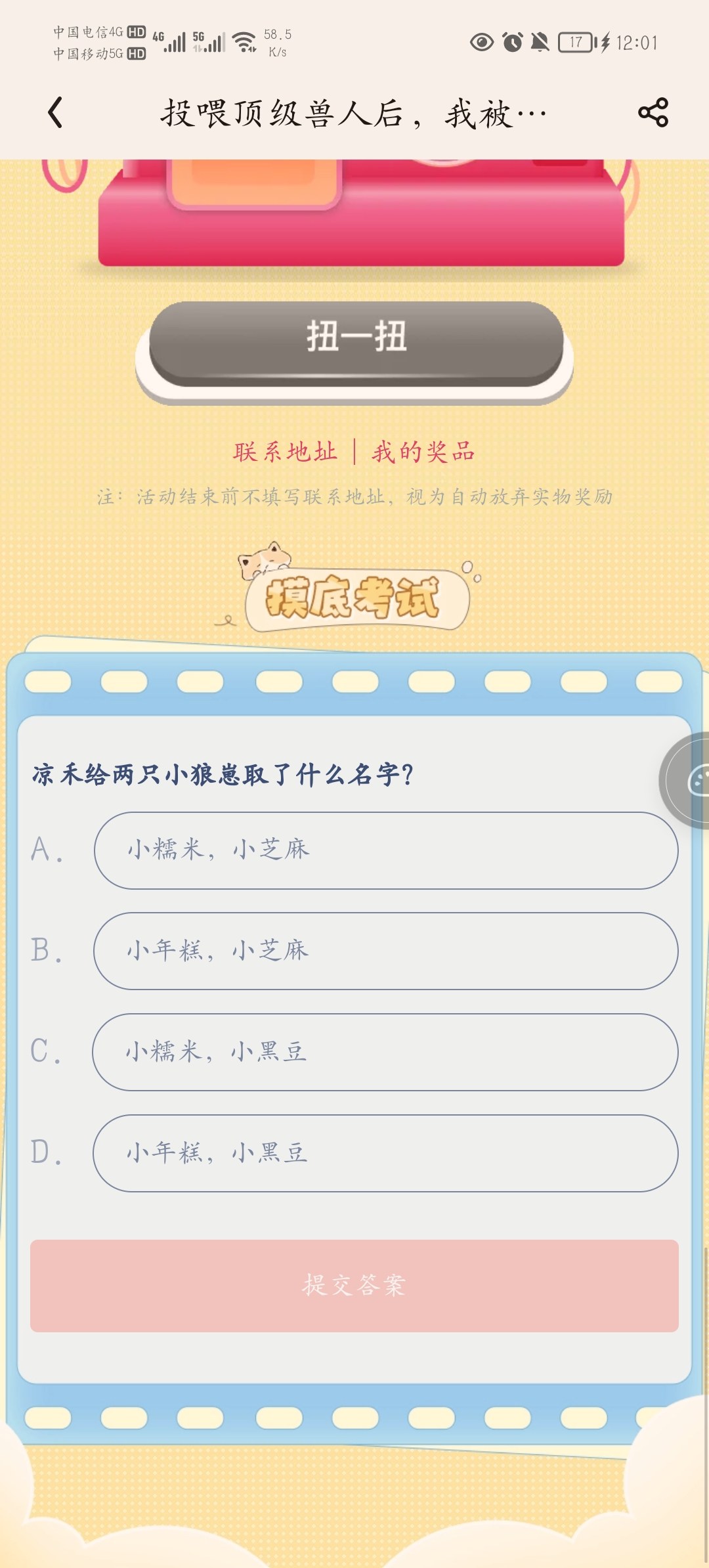Share this page via the share icon
Screen dimensions: 709x1568
pyautogui.click(x=653, y=112)
